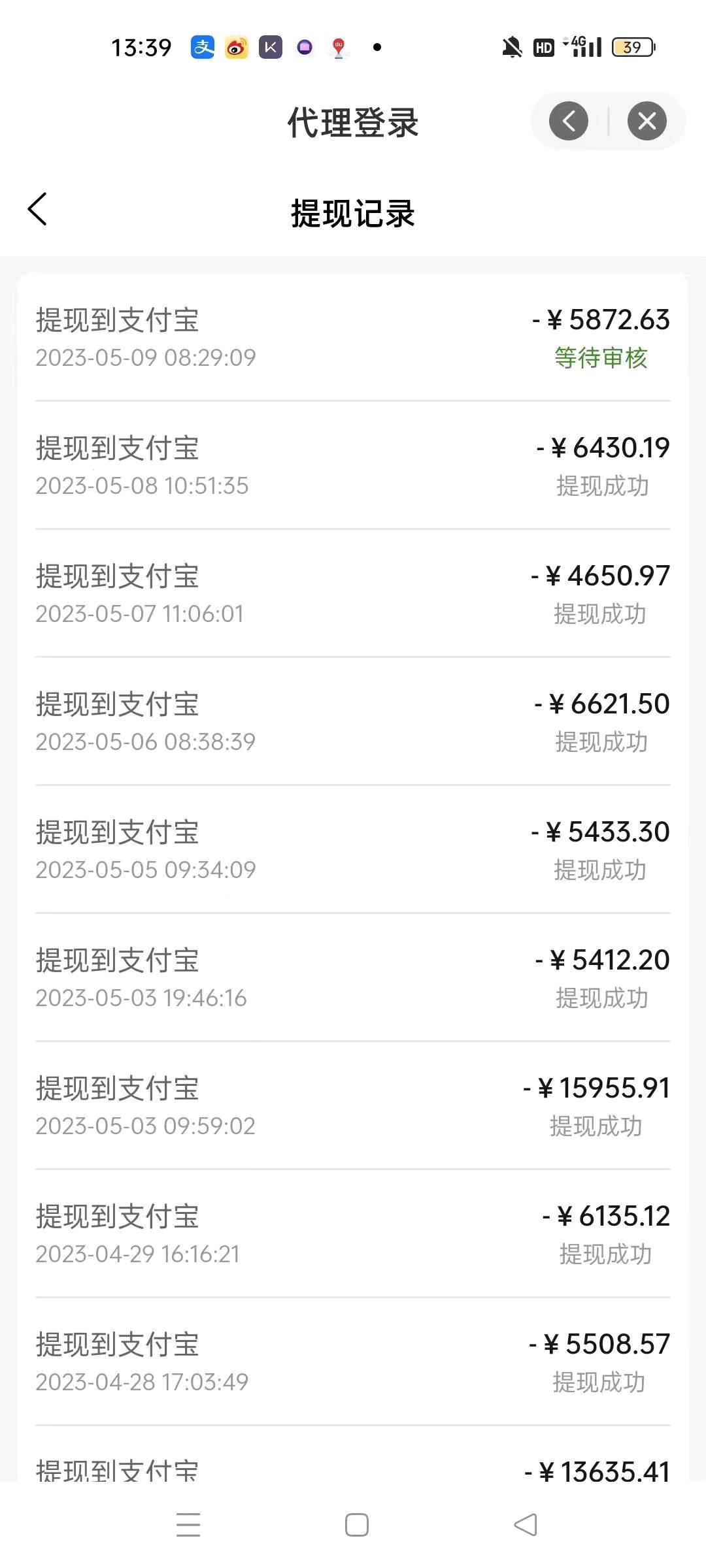
Task: Select the ¥6135.12 withdrawal from 2023-04-29
Action: pos(353,1234)
